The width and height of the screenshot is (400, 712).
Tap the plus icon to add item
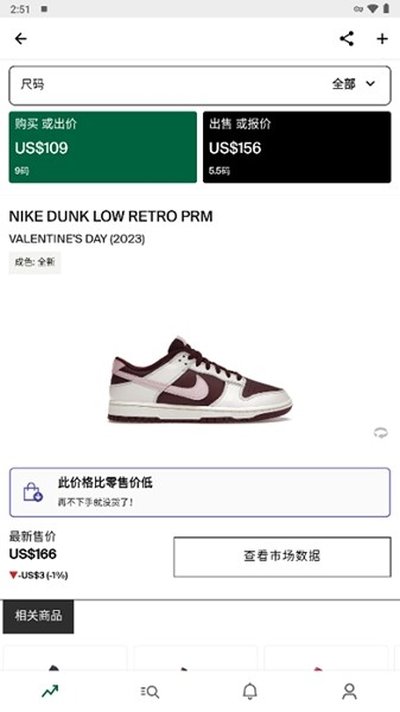point(382,39)
